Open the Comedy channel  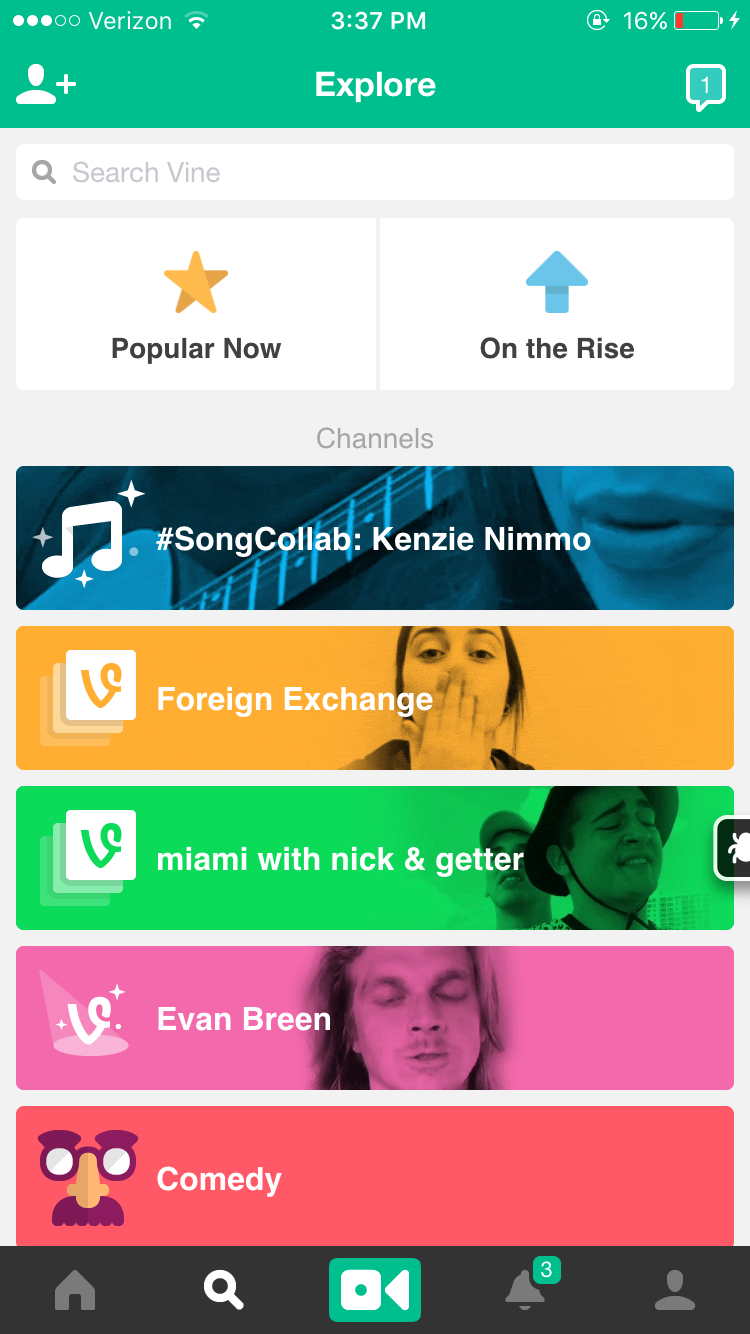pyautogui.click(x=375, y=1176)
